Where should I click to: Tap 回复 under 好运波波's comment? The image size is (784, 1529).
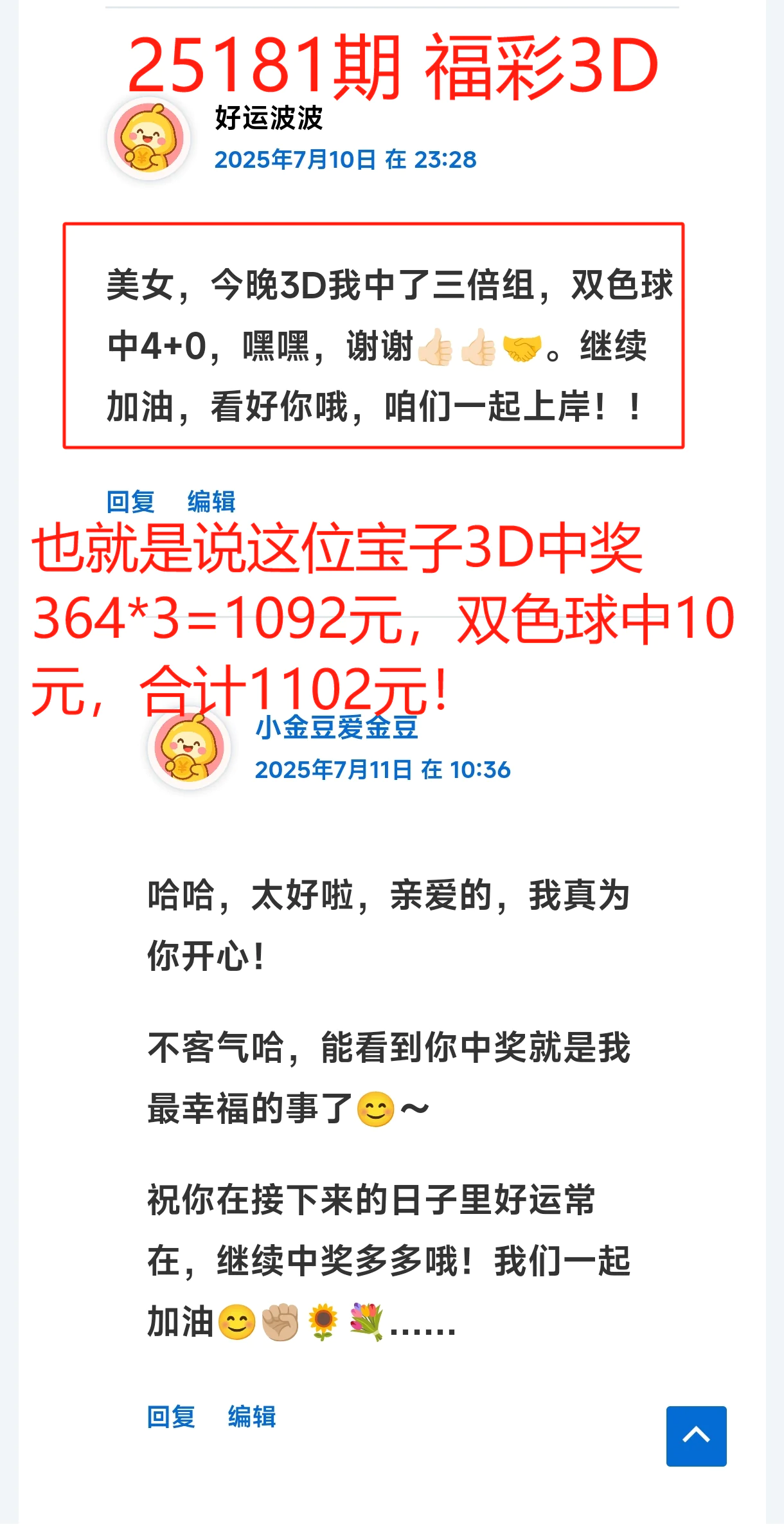pyautogui.click(x=130, y=502)
